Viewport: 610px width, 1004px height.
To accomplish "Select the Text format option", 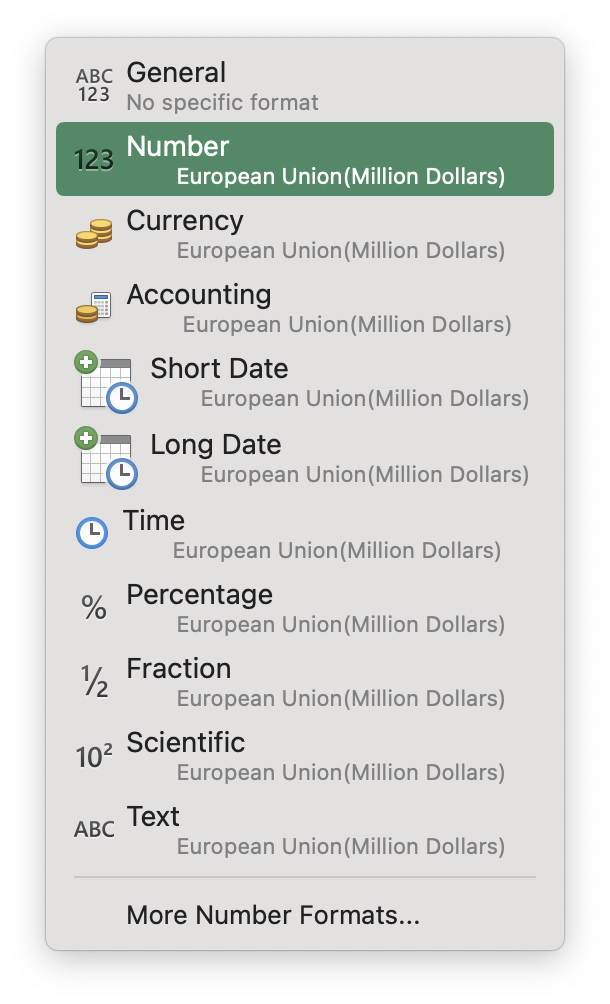I will [x=304, y=830].
